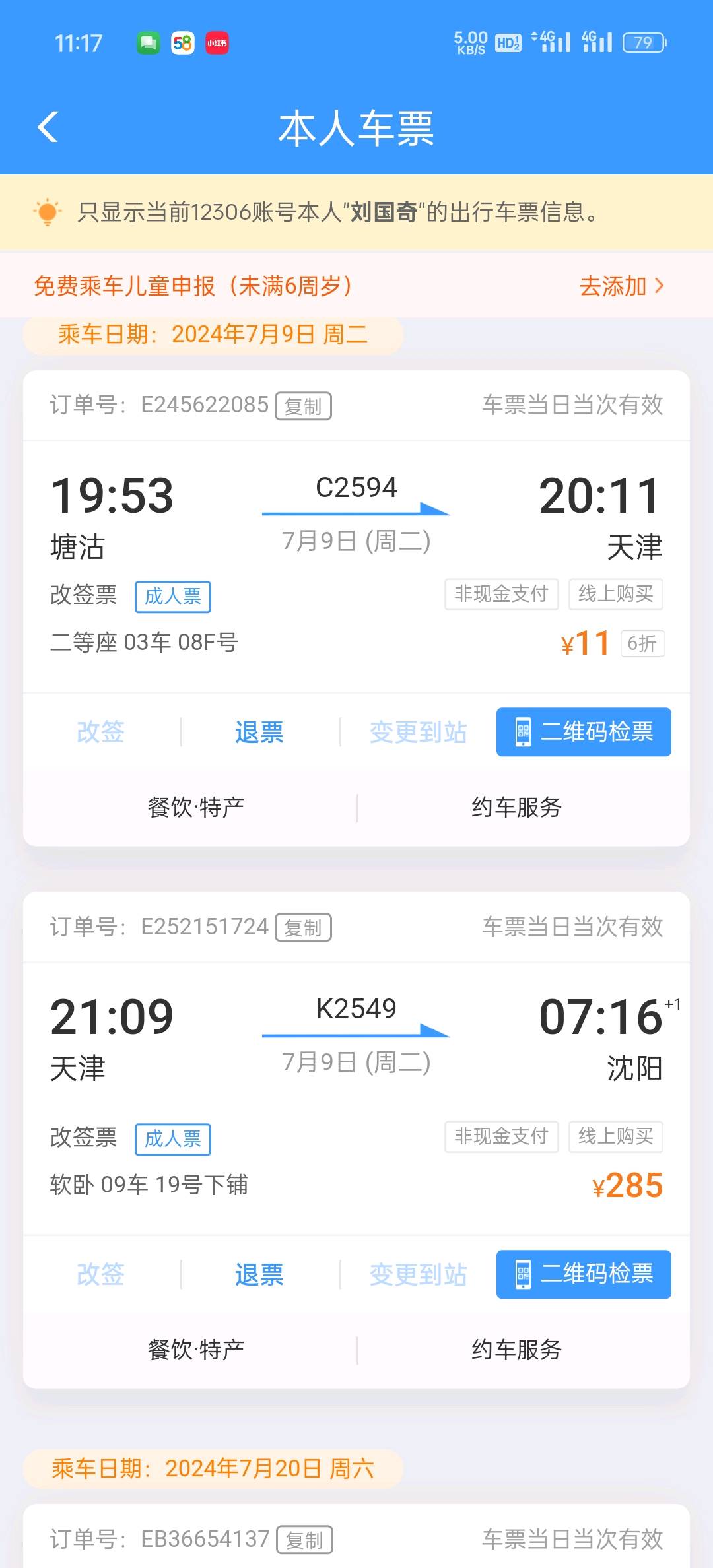Open 餐饮·特产 under train C2594
The height and width of the screenshot is (1568, 713).
click(196, 807)
